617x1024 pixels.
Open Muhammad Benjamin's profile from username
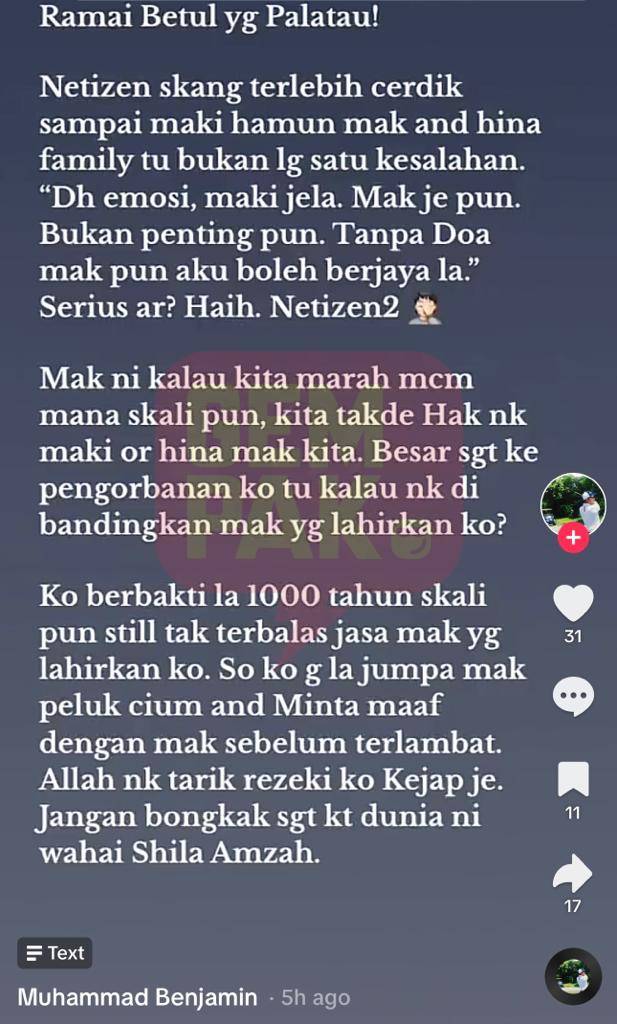(x=138, y=997)
